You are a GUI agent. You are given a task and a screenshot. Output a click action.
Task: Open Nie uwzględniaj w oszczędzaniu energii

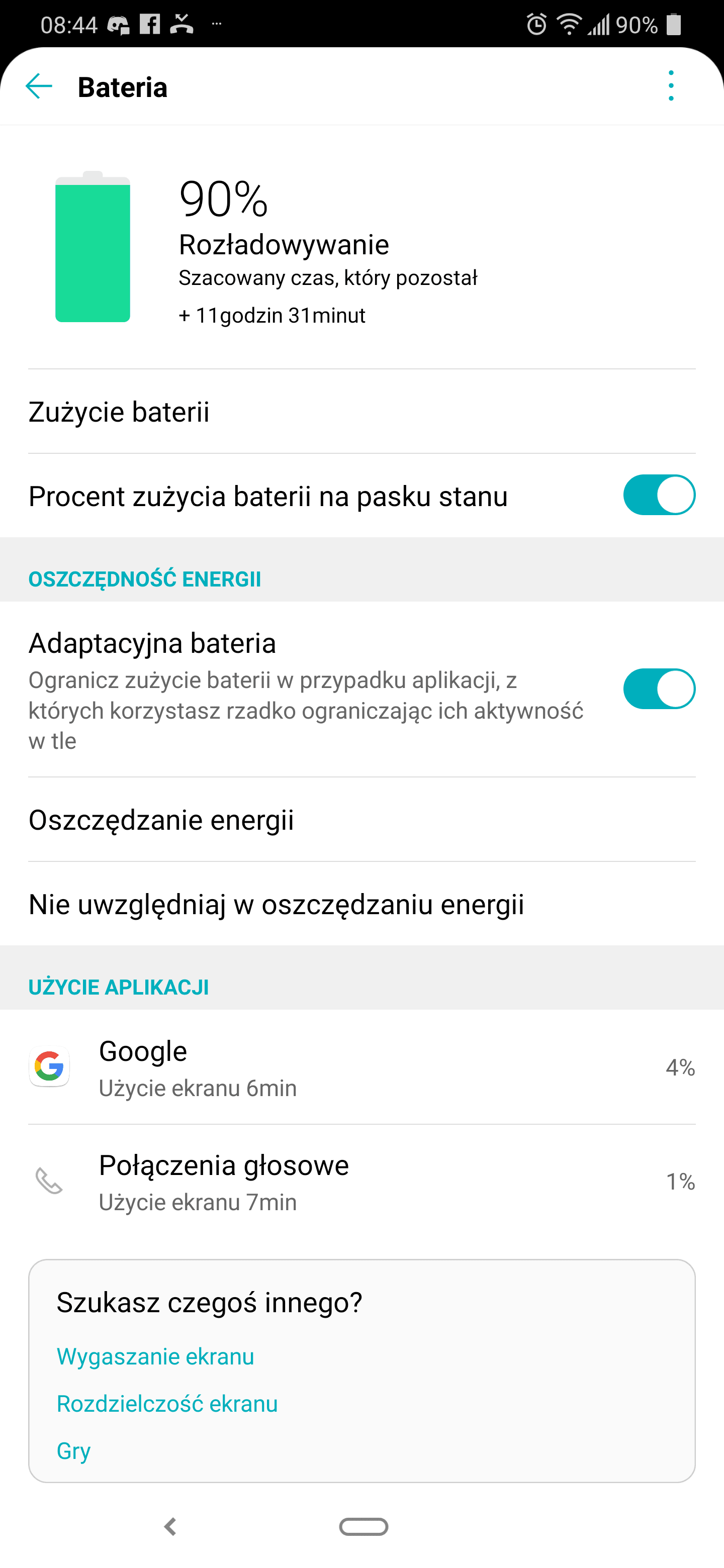pos(361,904)
